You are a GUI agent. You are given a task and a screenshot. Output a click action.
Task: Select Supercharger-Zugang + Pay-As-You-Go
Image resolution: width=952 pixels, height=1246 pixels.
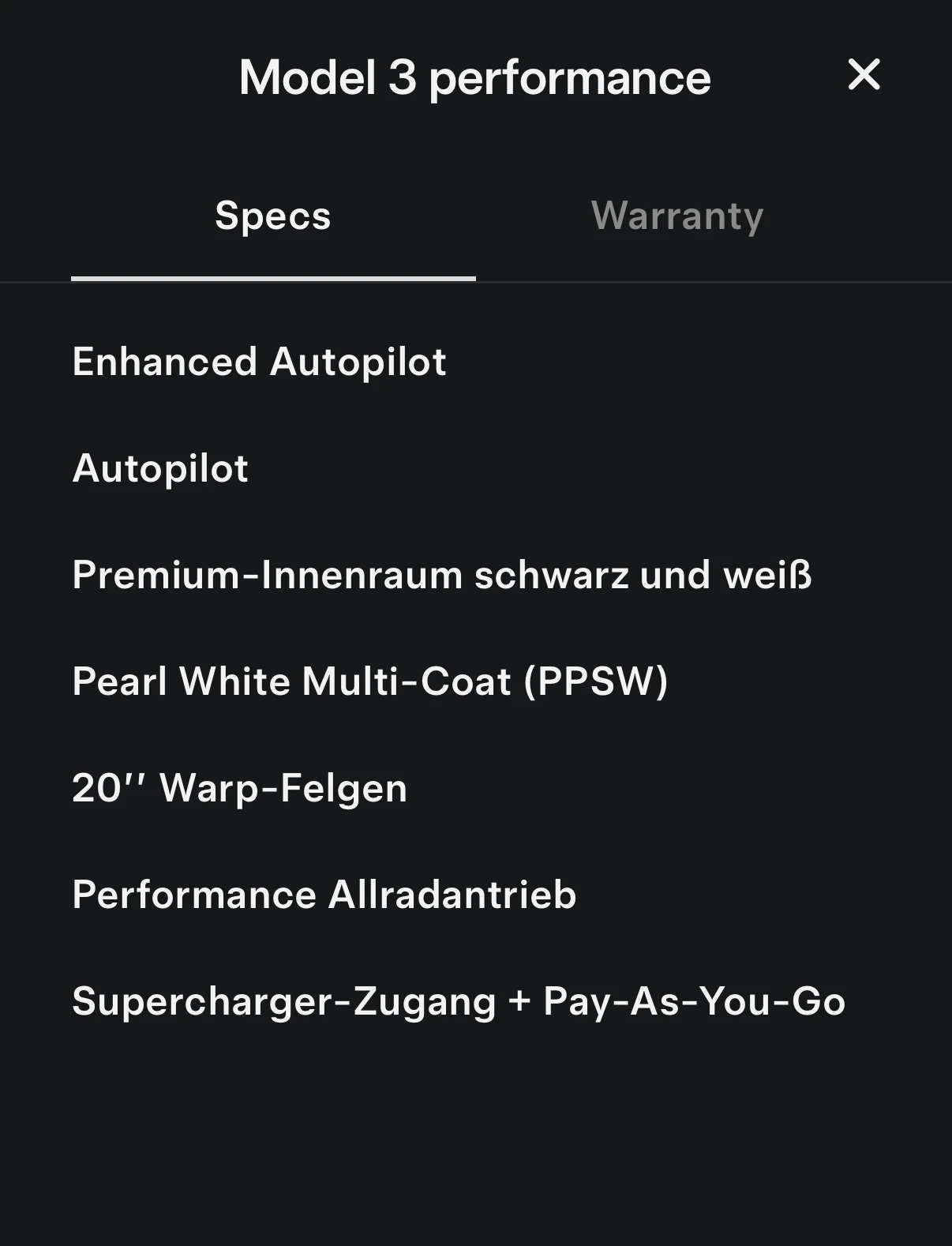click(459, 1001)
